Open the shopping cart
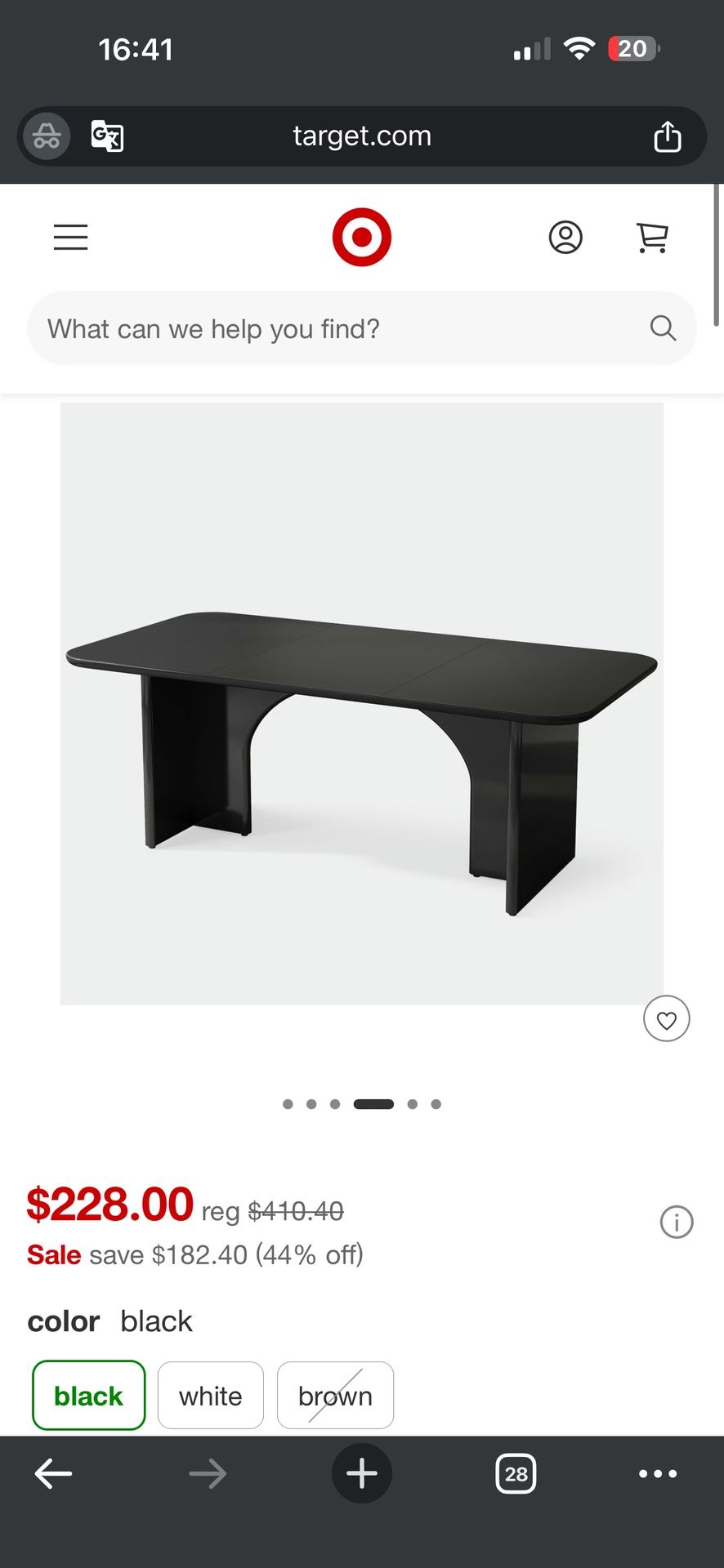The height and width of the screenshot is (1568, 724). pos(651,237)
